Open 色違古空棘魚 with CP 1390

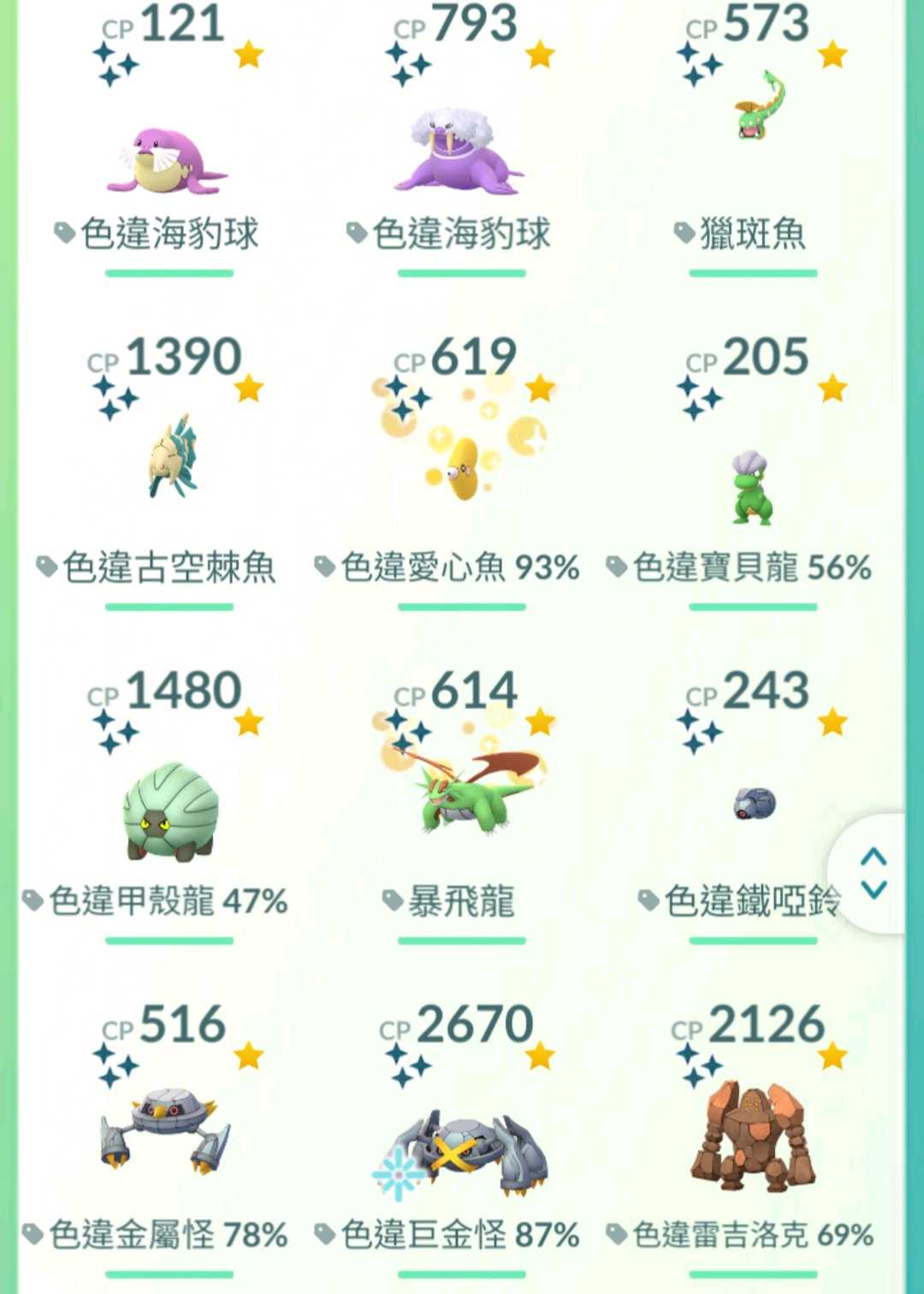pyautogui.click(x=171, y=458)
